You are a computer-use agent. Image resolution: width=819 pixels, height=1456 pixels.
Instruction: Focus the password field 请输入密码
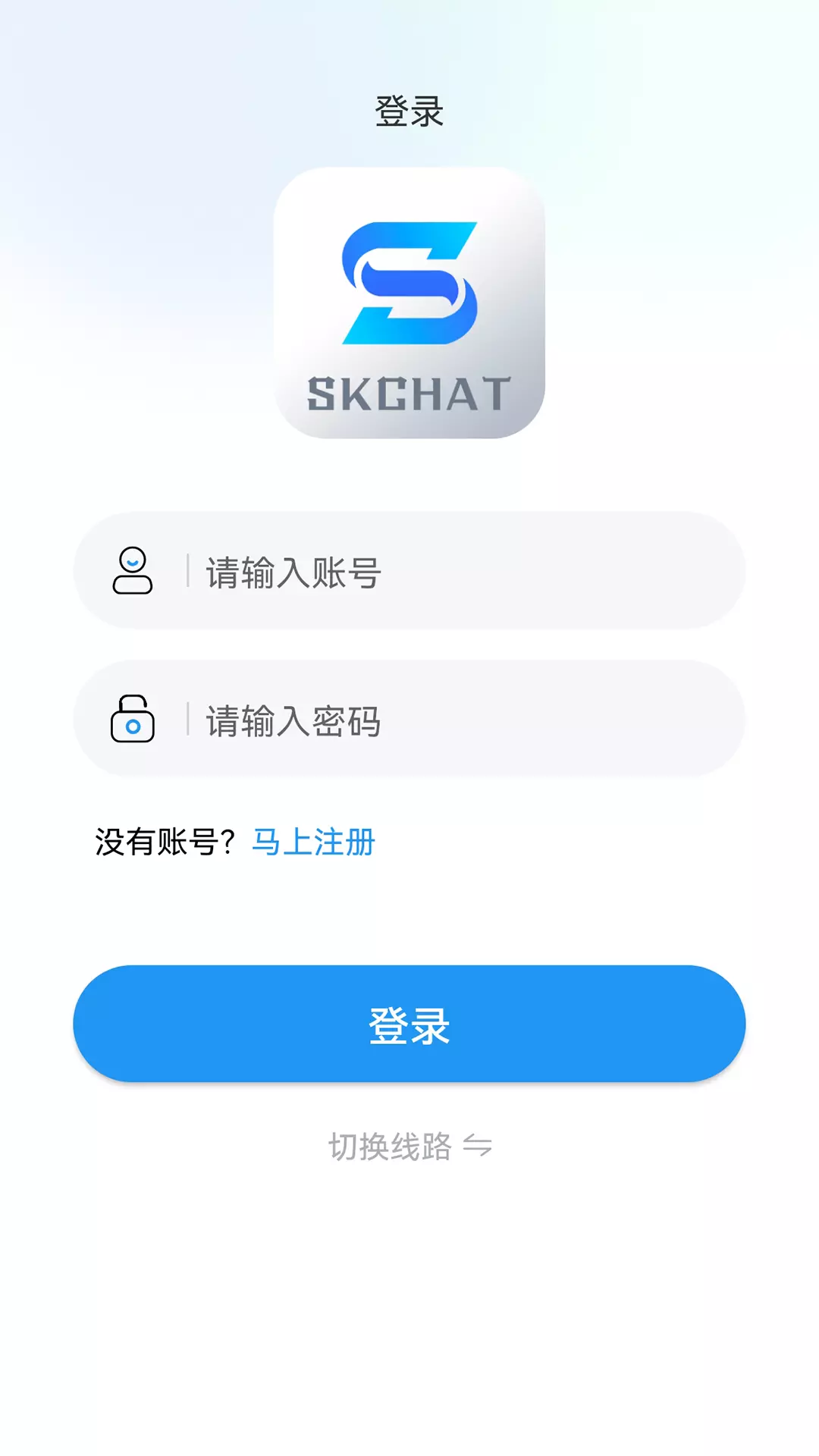[409, 719]
